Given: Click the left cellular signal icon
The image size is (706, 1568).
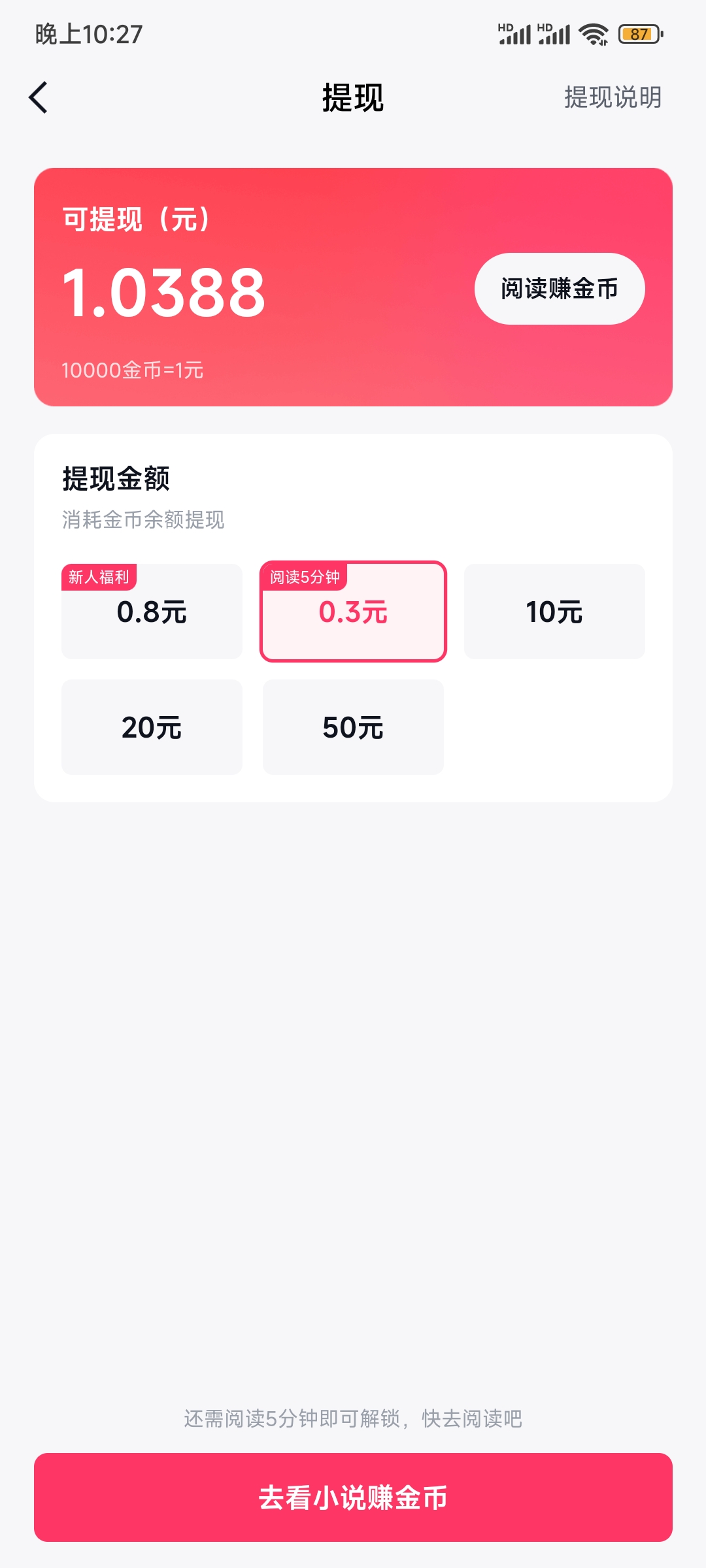Looking at the screenshot, I should pyautogui.click(x=513, y=34).
